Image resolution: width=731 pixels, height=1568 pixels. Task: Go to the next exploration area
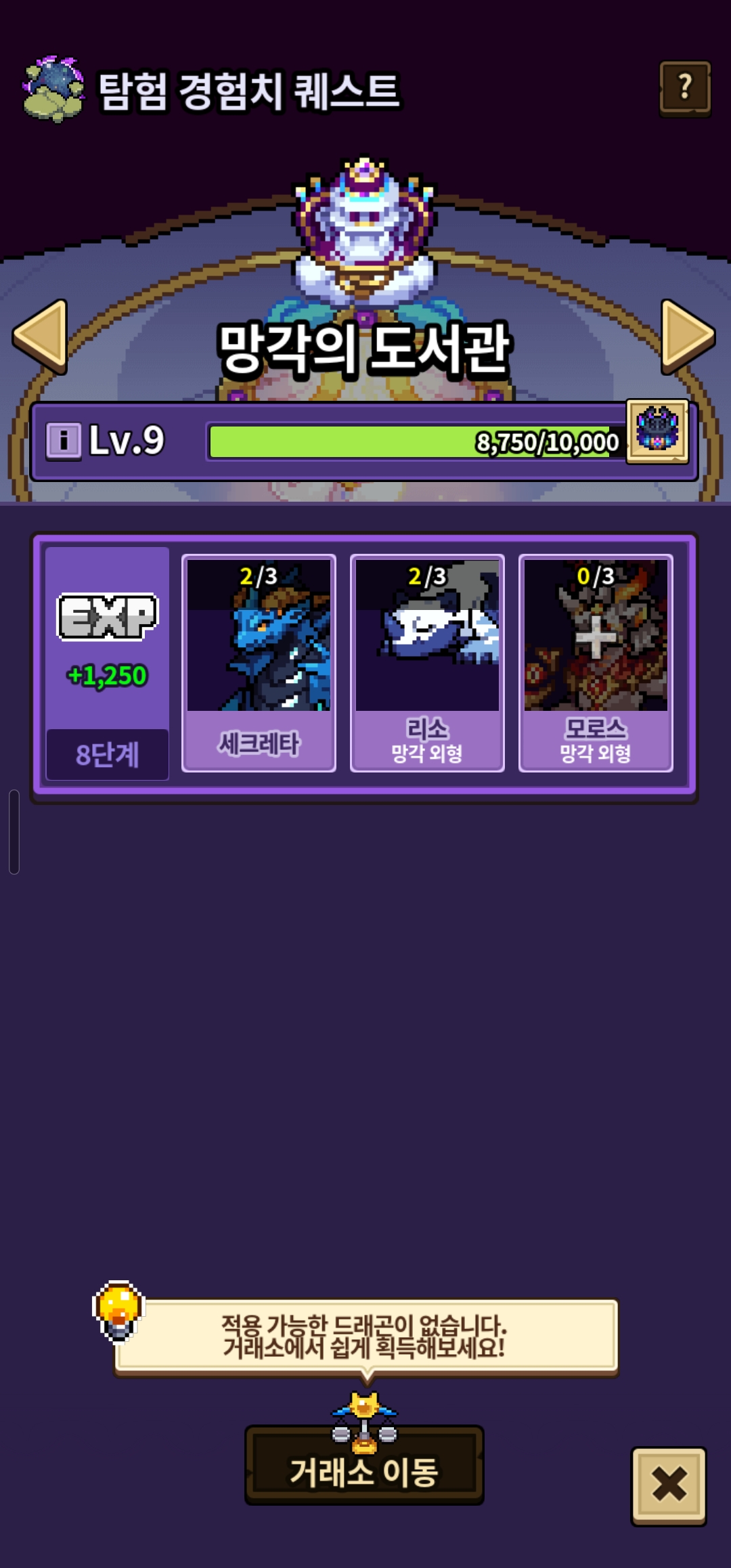point(687,336)
